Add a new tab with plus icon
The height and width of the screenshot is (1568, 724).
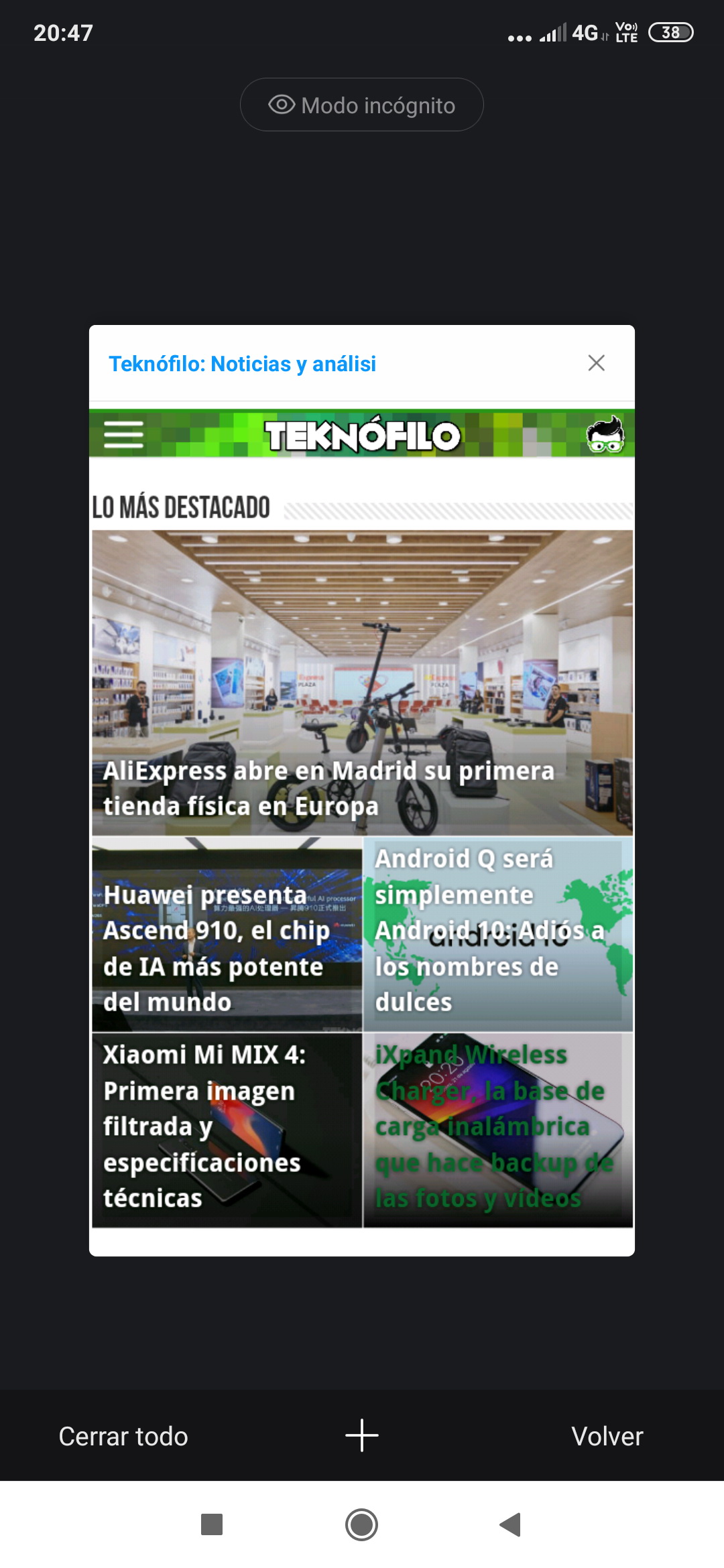pos(362,1435)
